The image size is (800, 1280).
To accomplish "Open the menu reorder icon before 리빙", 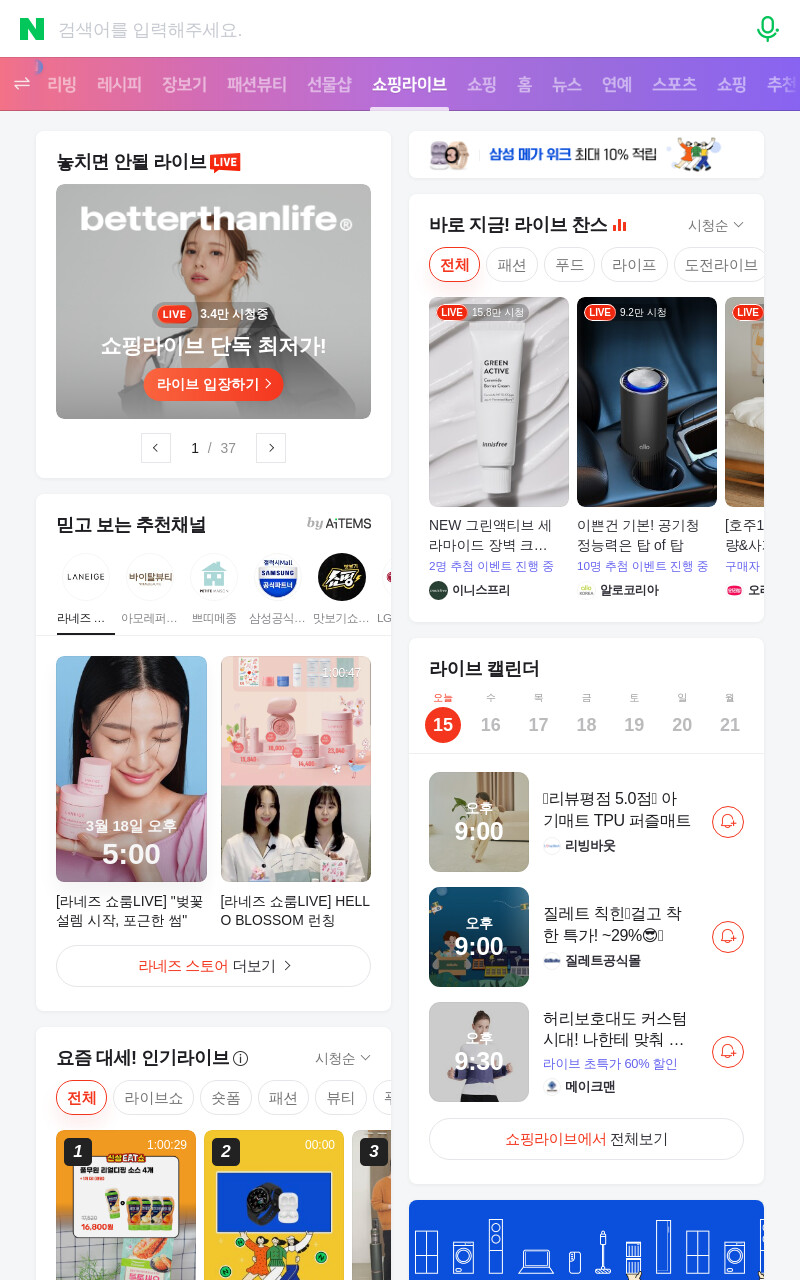I will click(22, 84).
